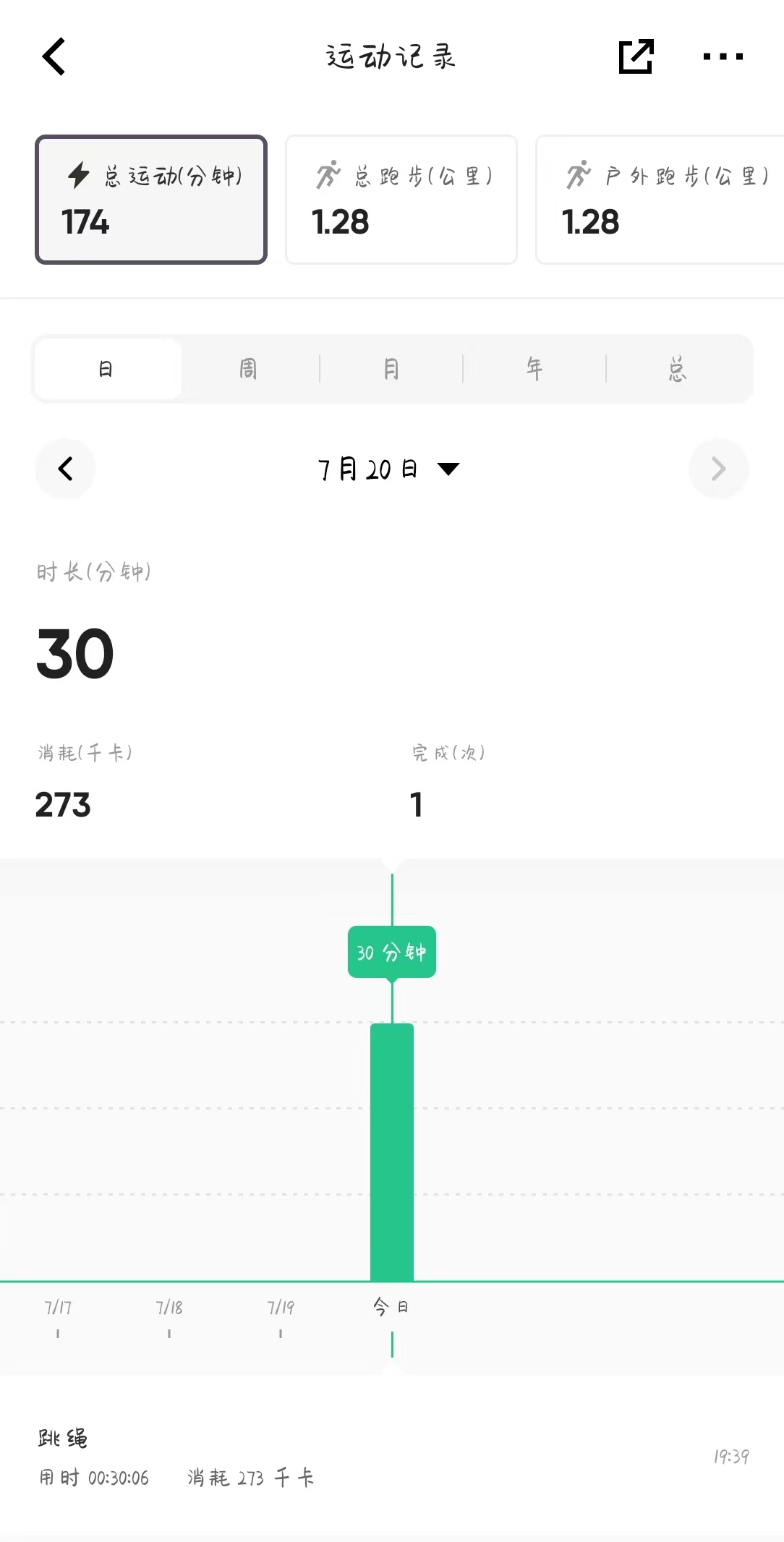Open the three-dot overflow menu
The height and width of the screenshot is (1542, 784).
tap(723, 56)
